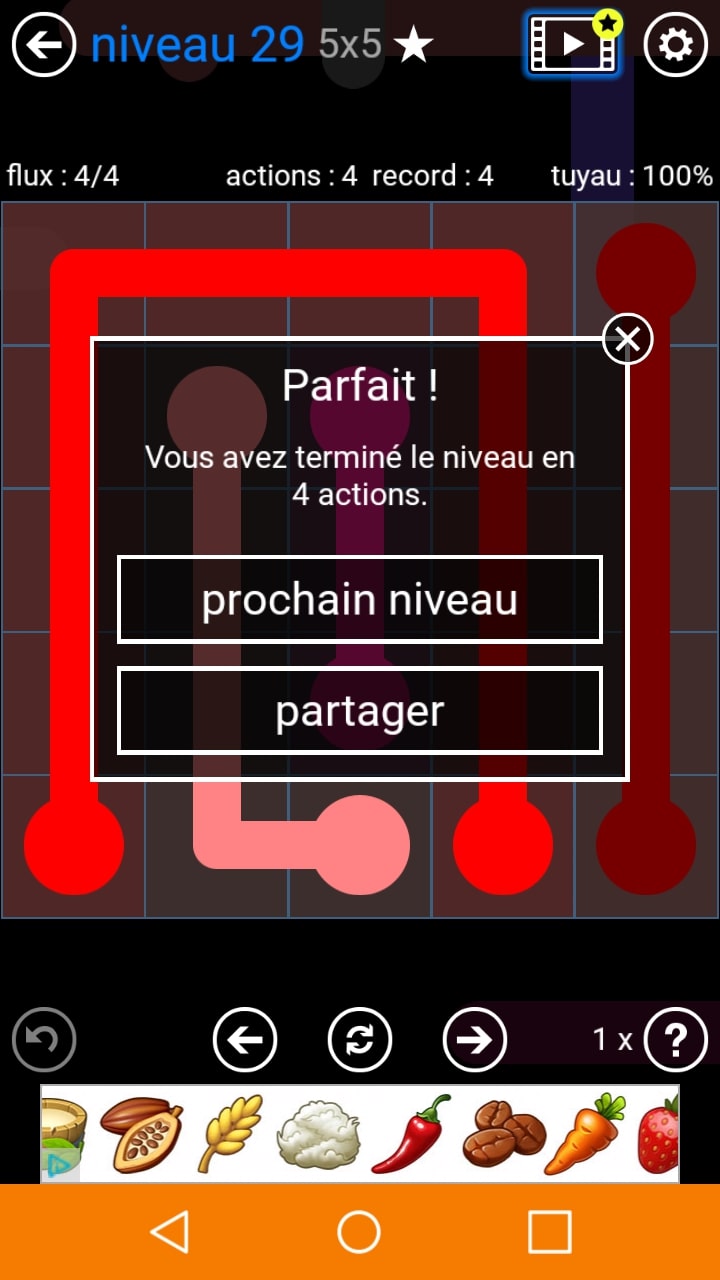Tap the partager button
The height and width of the screenshot is (1280, 720).
click(360, 711)
